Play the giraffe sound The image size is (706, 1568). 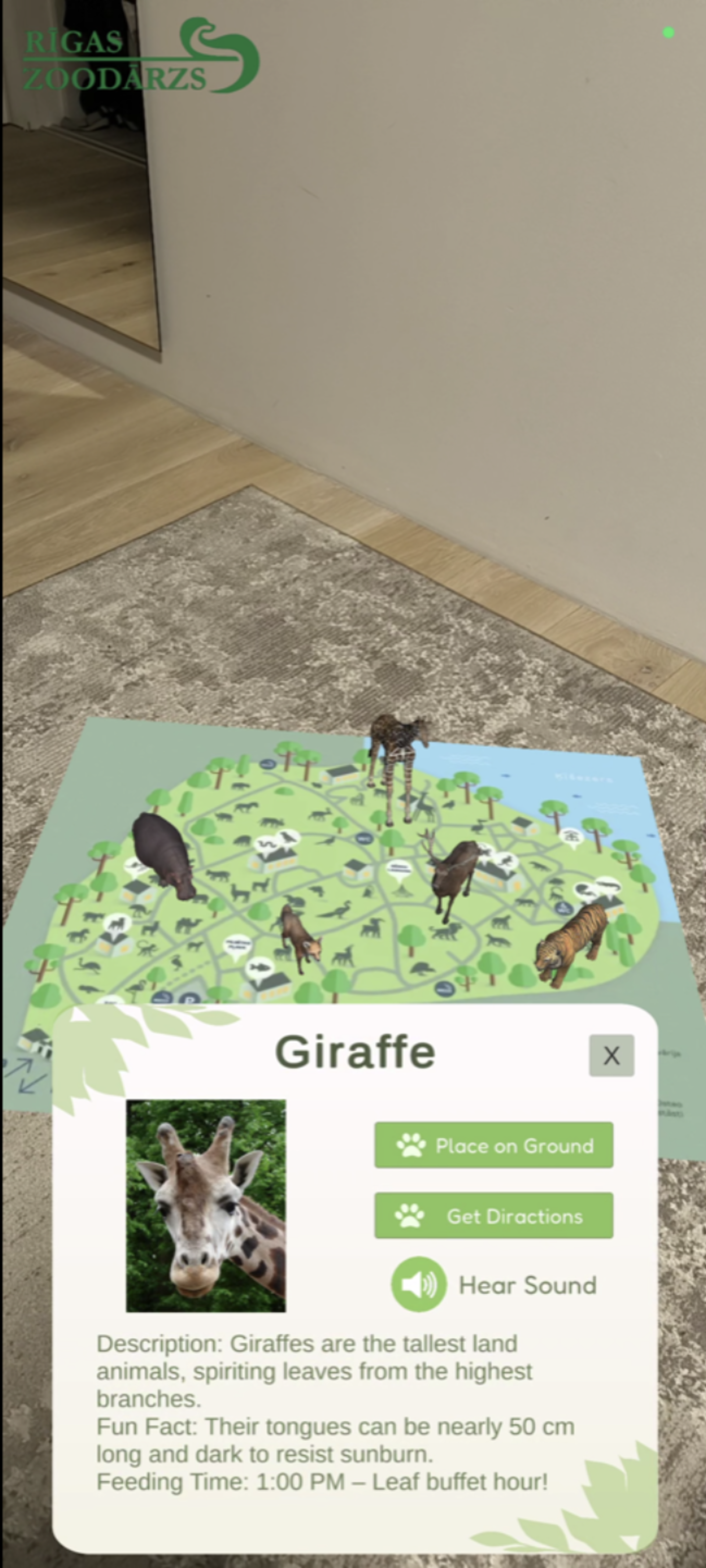(x=419, y=1284)
